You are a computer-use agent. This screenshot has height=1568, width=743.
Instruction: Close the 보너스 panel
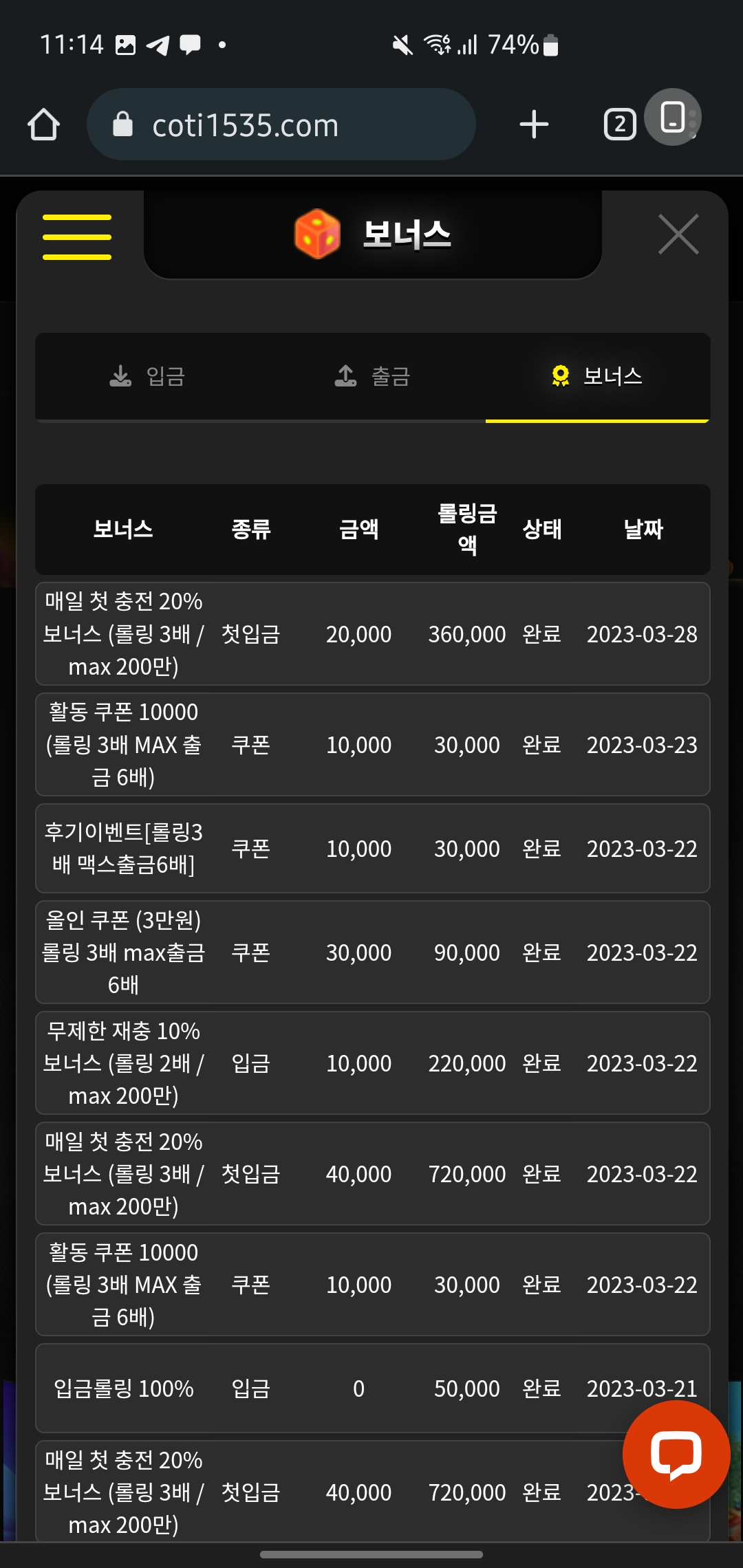pos(678,235)
